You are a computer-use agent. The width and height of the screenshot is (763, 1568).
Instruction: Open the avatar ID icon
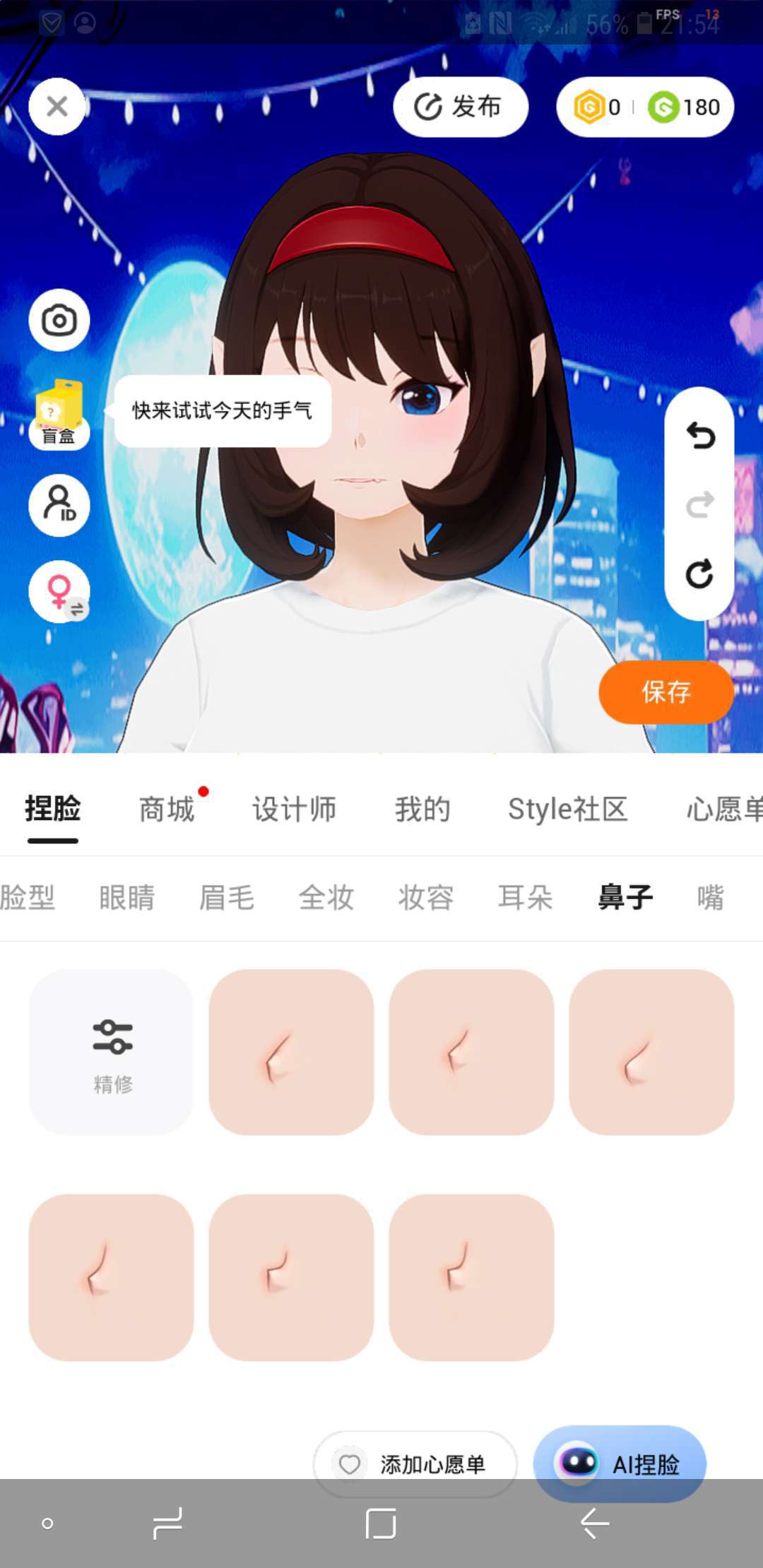pyautogui.click(x=59, y=504)
